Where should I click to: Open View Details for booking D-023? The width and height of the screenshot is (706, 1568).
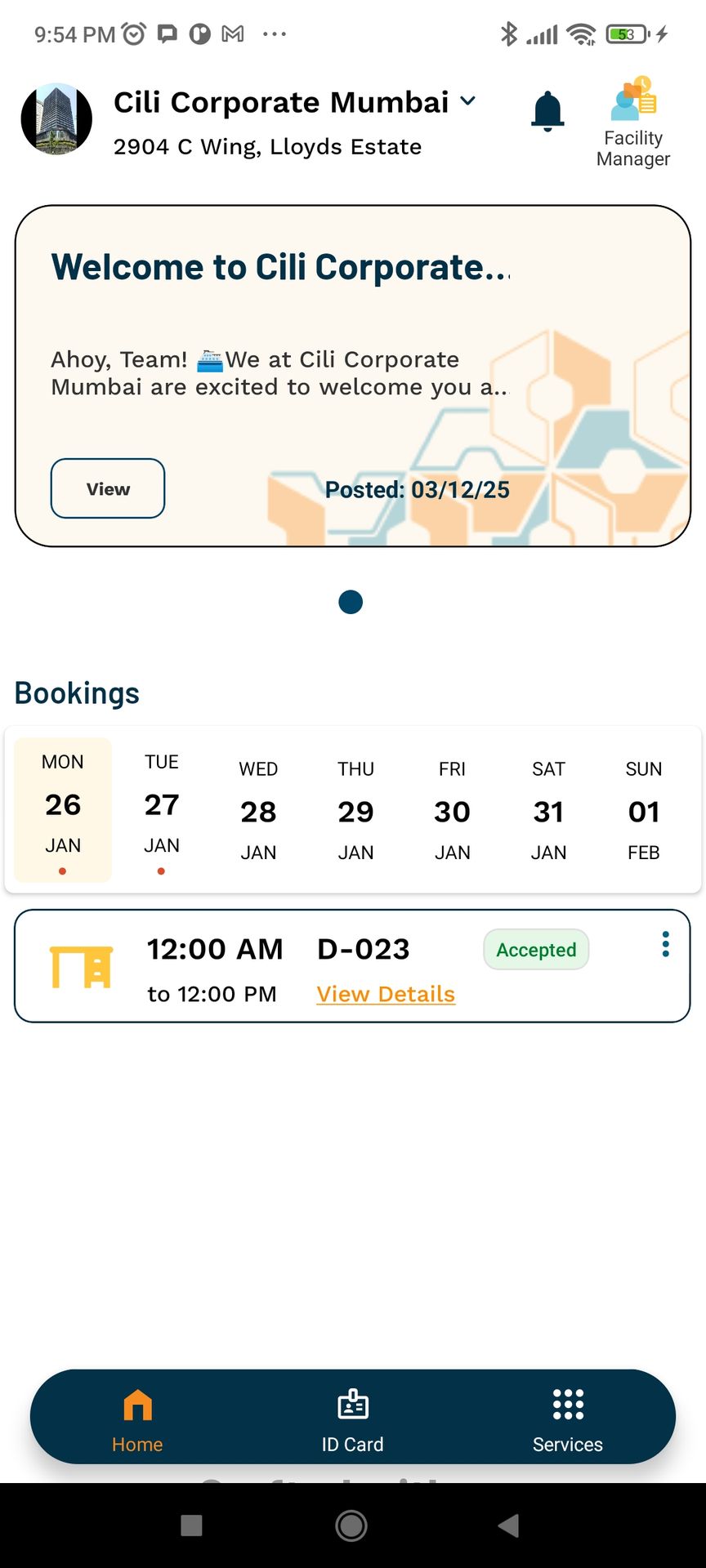[386, 994]
